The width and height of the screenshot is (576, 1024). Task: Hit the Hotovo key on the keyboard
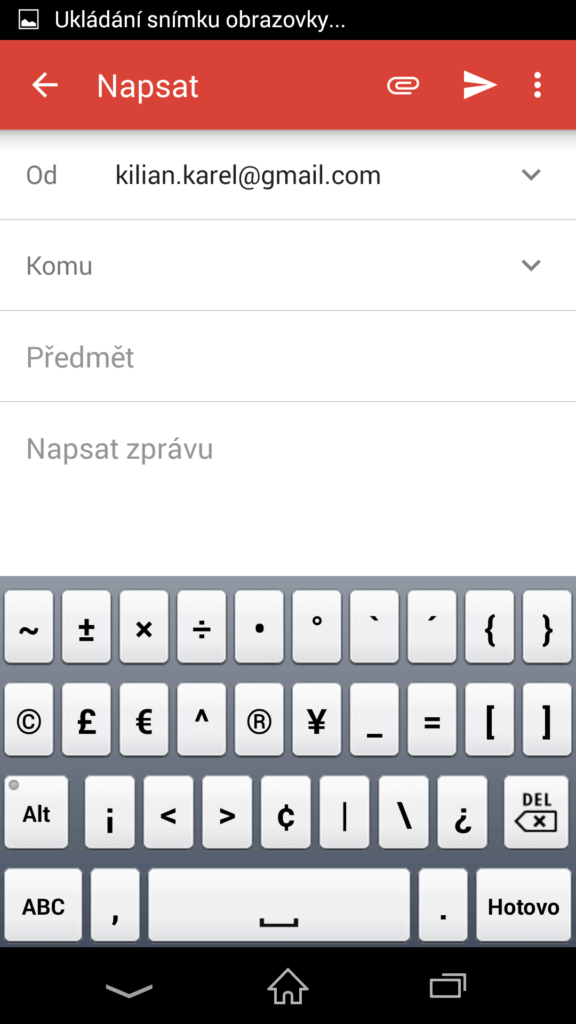click(x=524, y=906)
